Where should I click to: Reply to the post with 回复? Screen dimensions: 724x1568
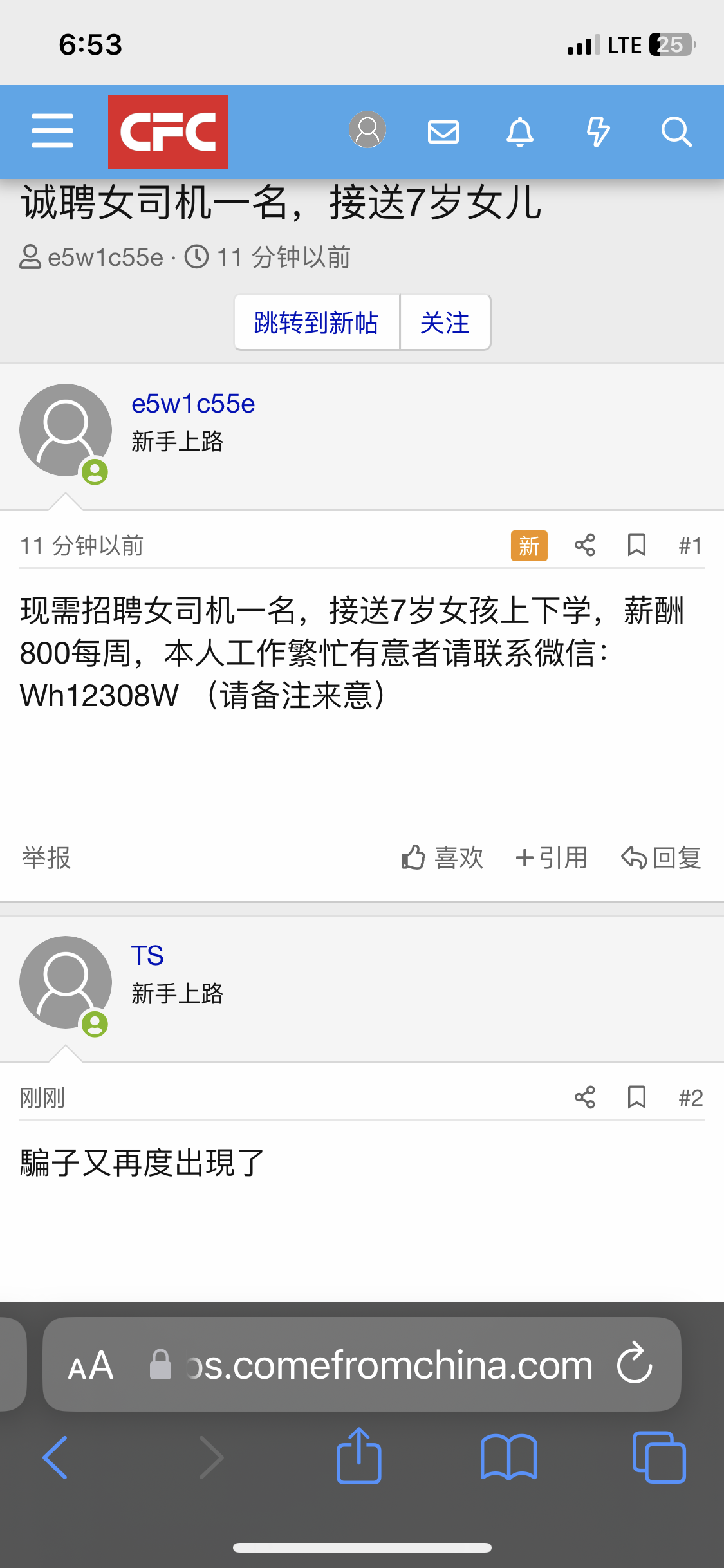coord(661,858)
